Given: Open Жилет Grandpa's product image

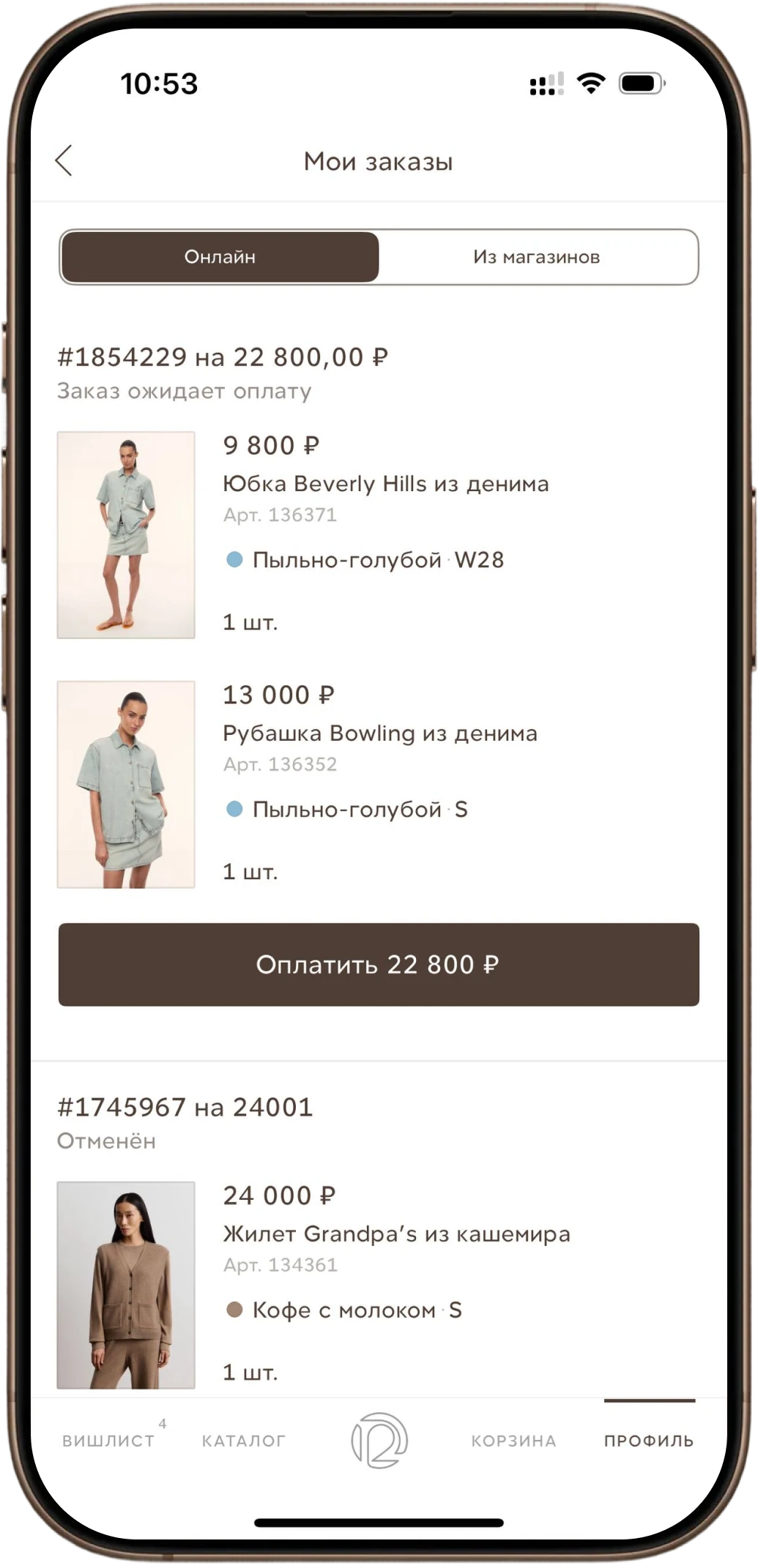Looking at the screenshot, I should coord(126,1285).
